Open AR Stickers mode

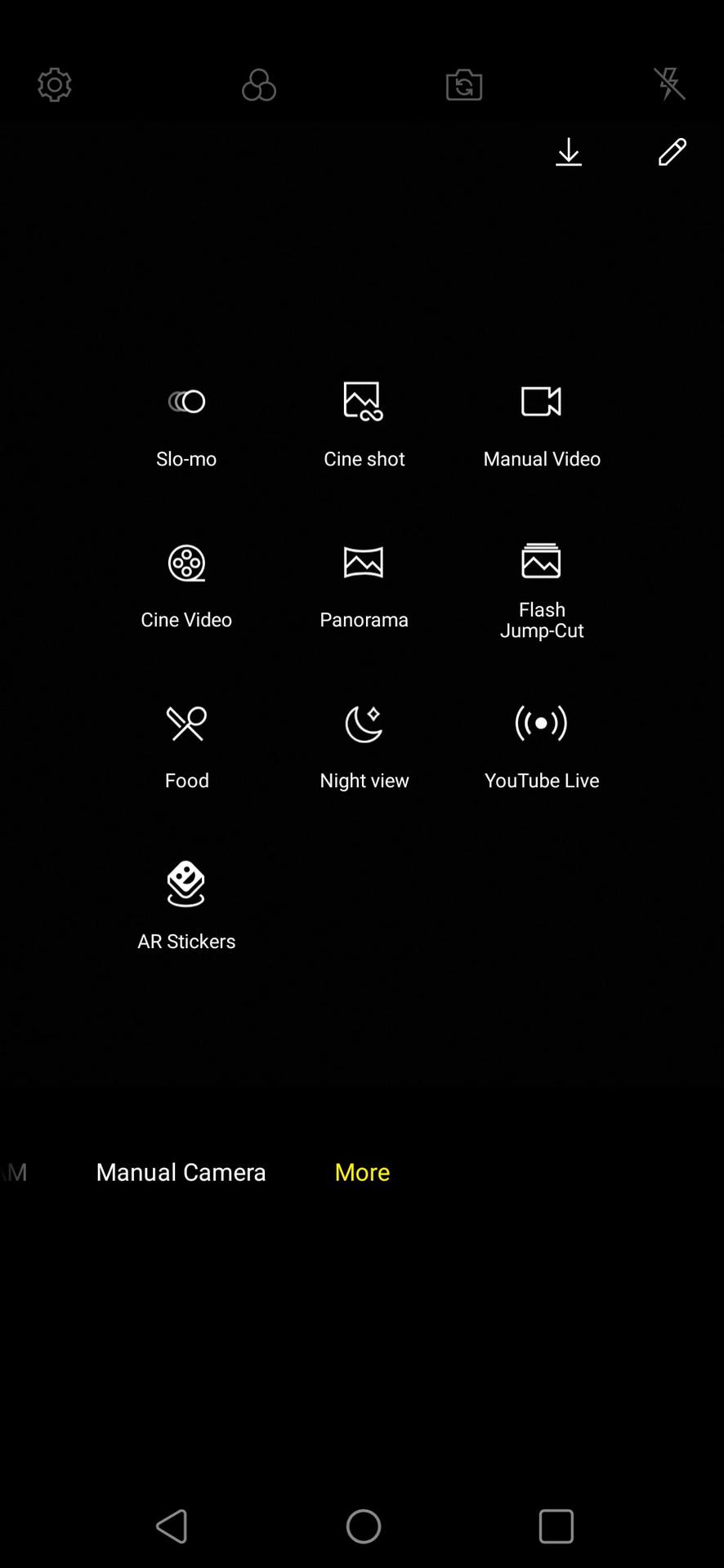[186, 905]
